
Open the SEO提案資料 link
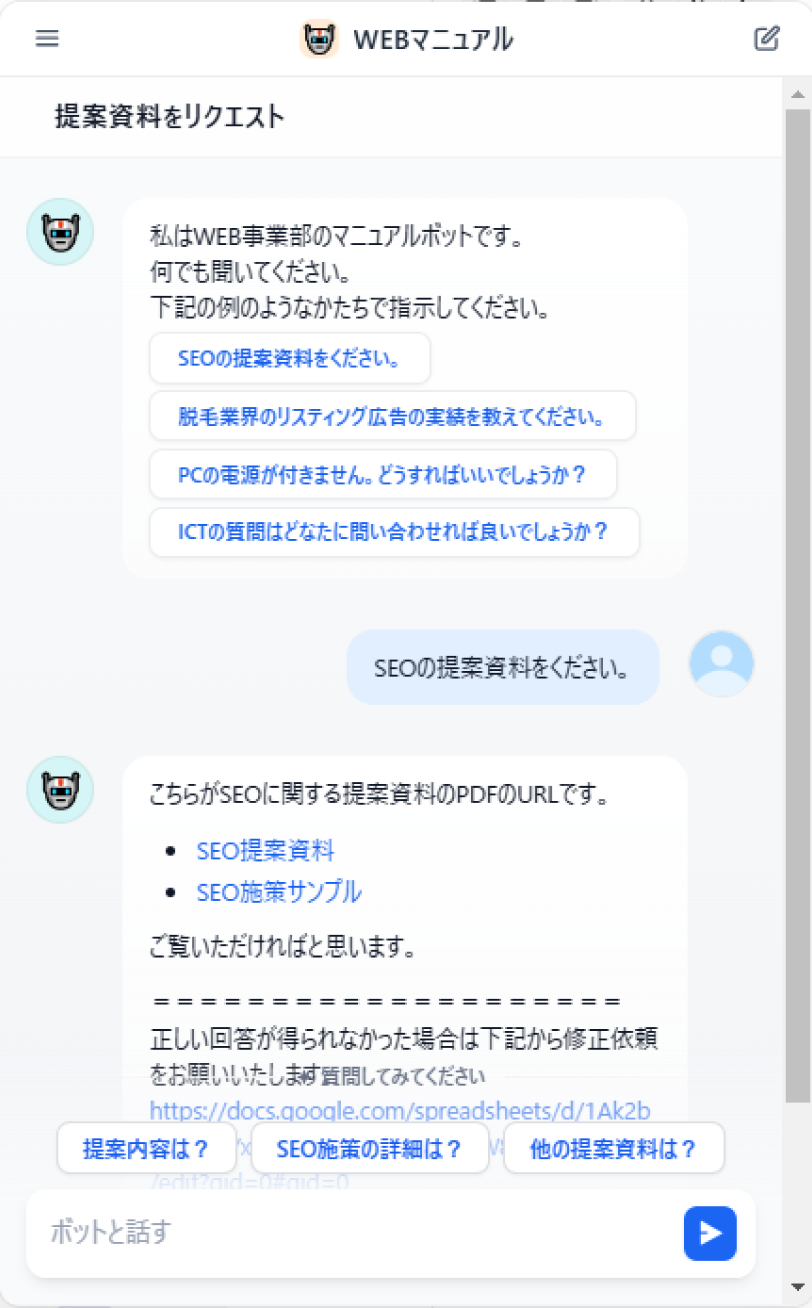(x=265, y=851)
